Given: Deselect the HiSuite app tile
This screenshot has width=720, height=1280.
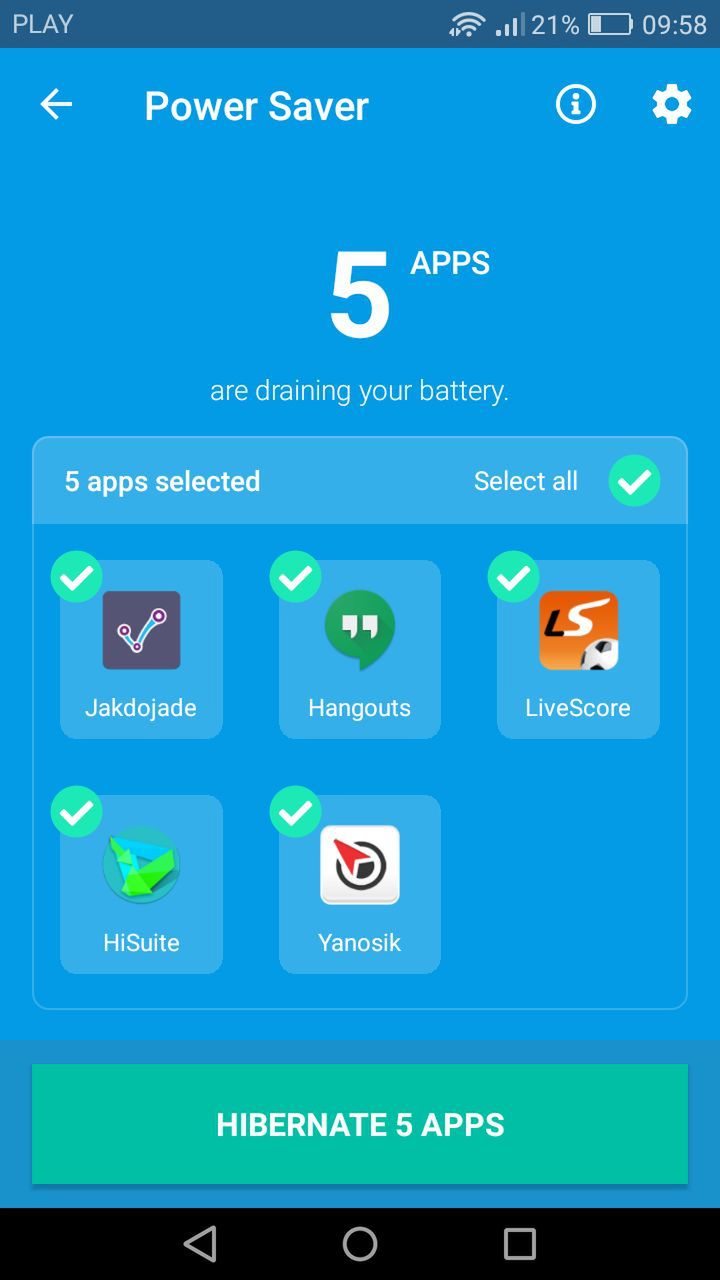Looking at the screenshot, I should (141, 884).
